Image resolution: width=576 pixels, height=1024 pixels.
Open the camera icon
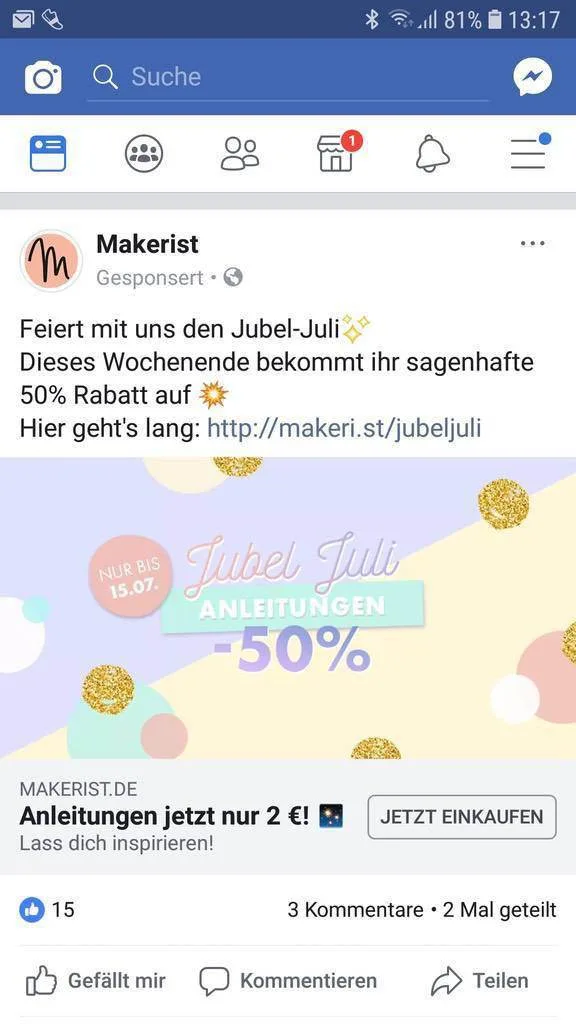coord(43,78)
